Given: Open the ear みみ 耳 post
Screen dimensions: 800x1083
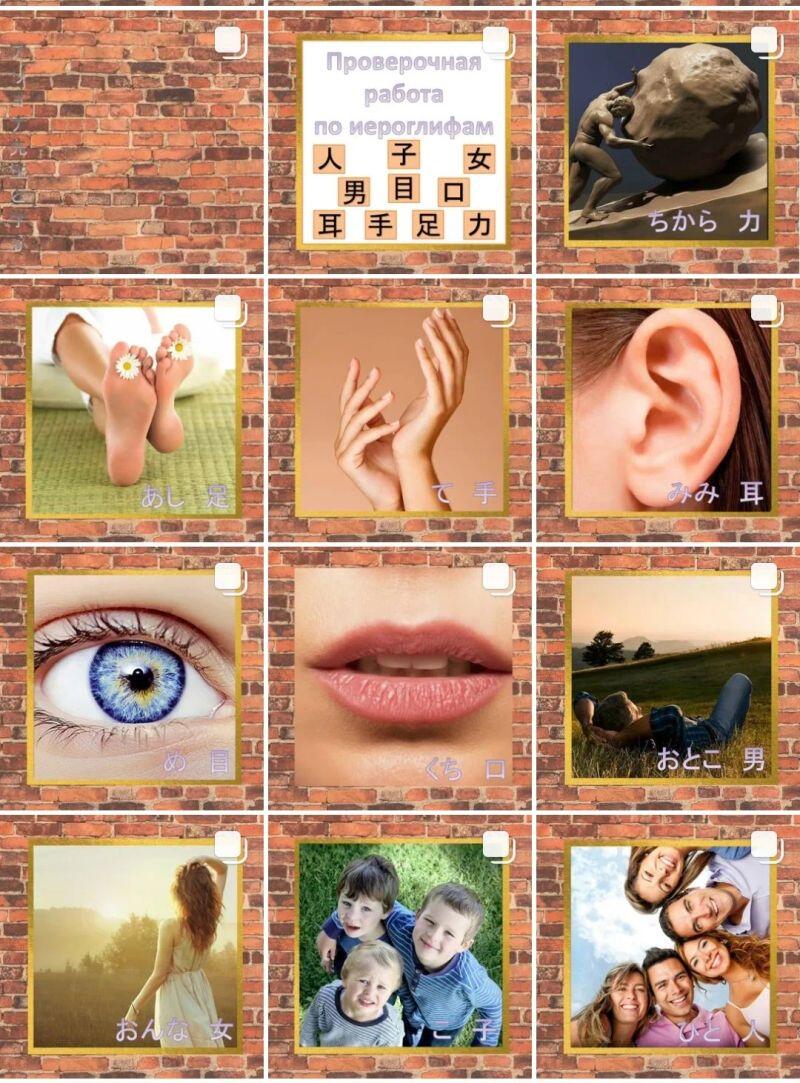Looking at the screenshot, I should coord(669,410).
